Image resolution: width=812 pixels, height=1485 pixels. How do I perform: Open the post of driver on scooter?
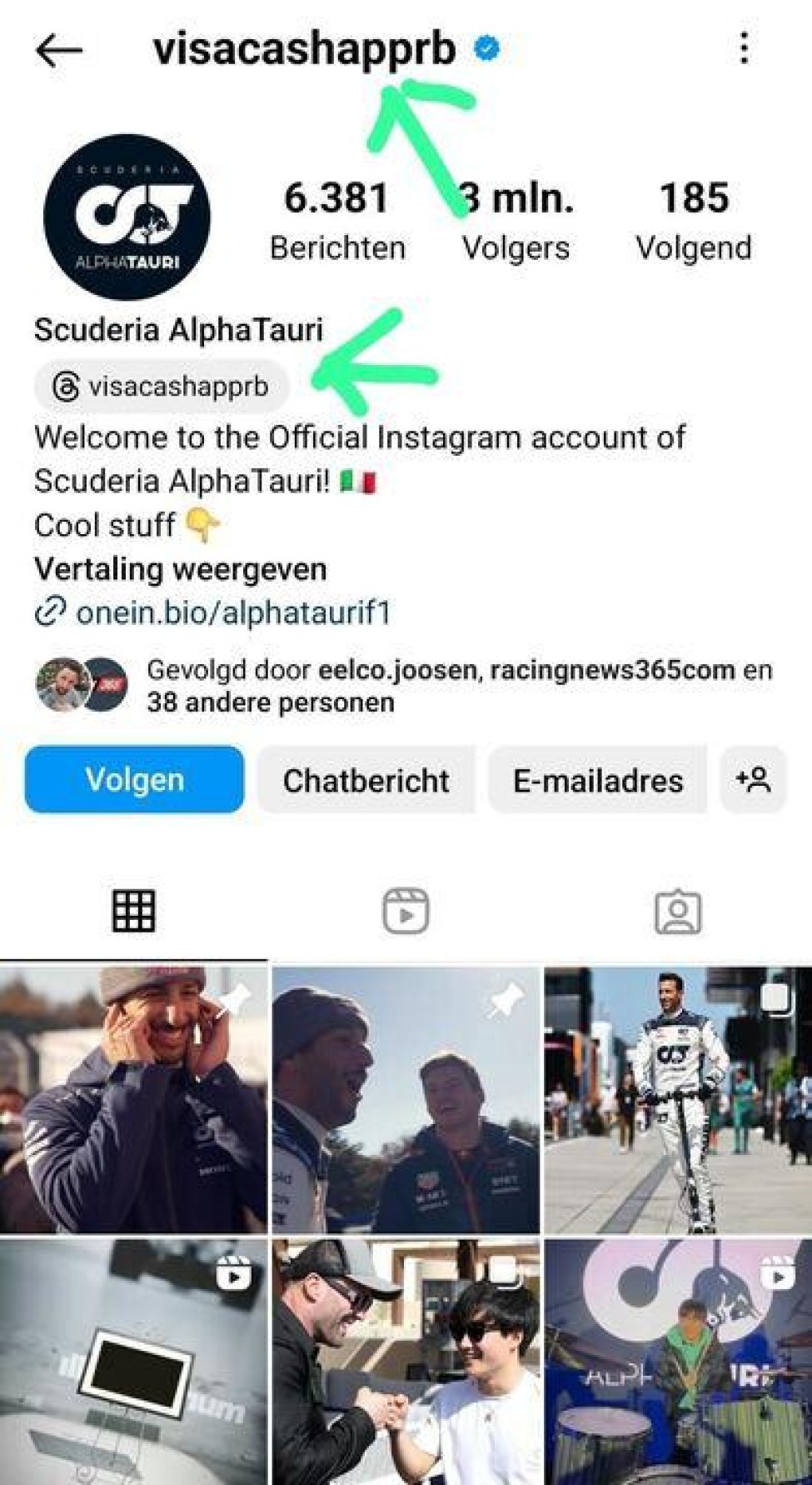(678, 1100)
